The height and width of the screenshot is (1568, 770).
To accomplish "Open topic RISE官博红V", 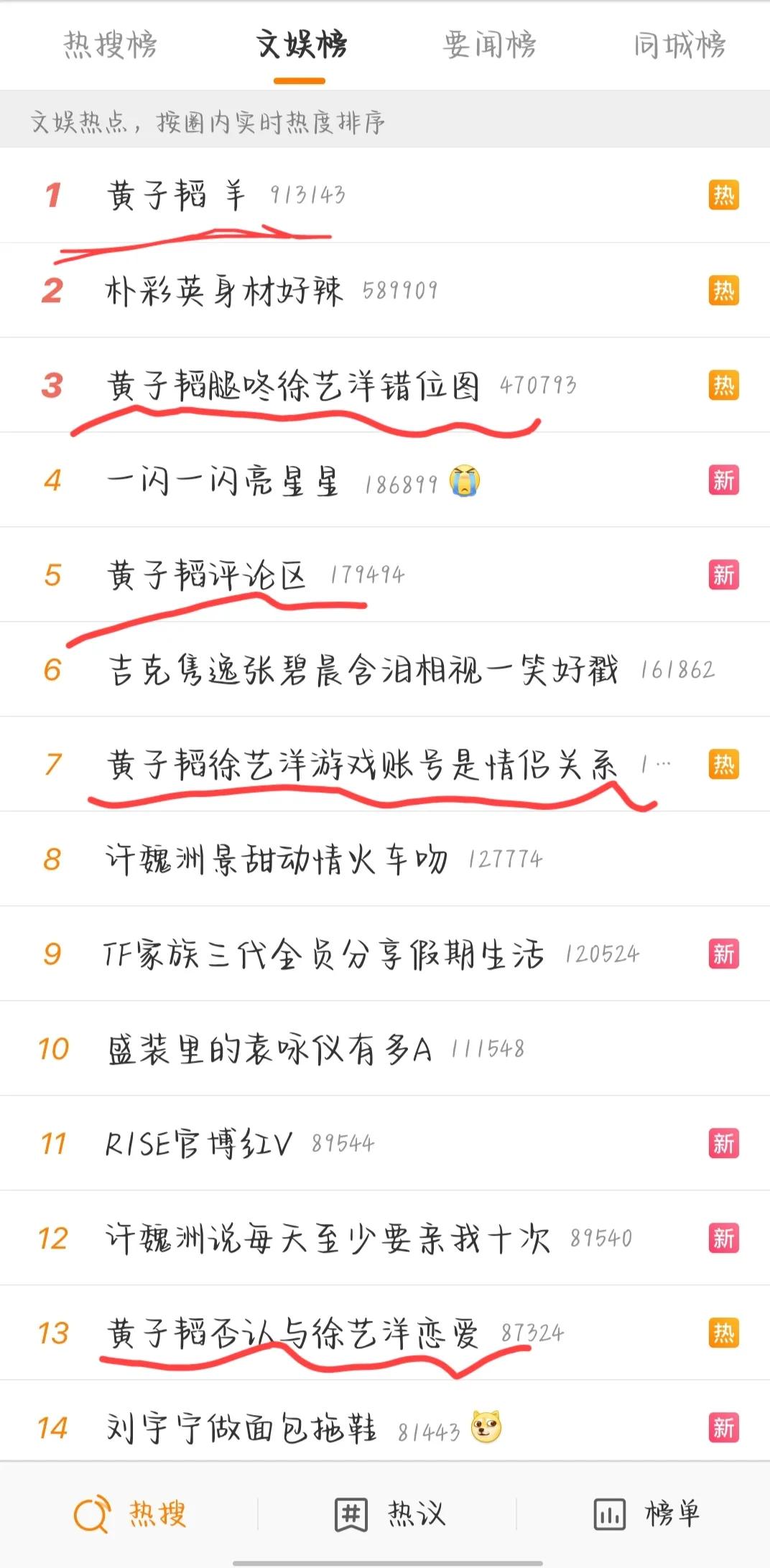I will pos(199,1144).
